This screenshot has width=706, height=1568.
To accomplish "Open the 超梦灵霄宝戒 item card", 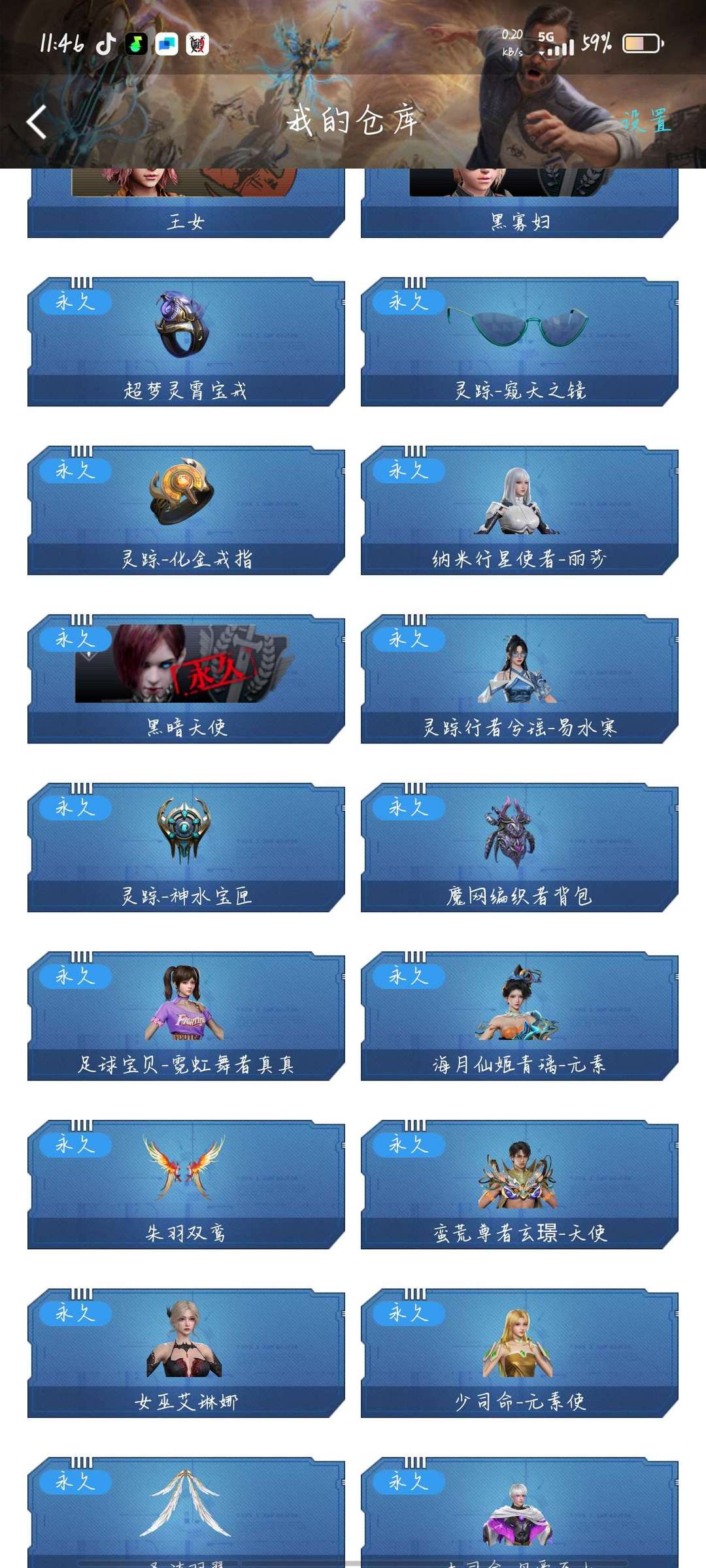I will tap(186, 342).
